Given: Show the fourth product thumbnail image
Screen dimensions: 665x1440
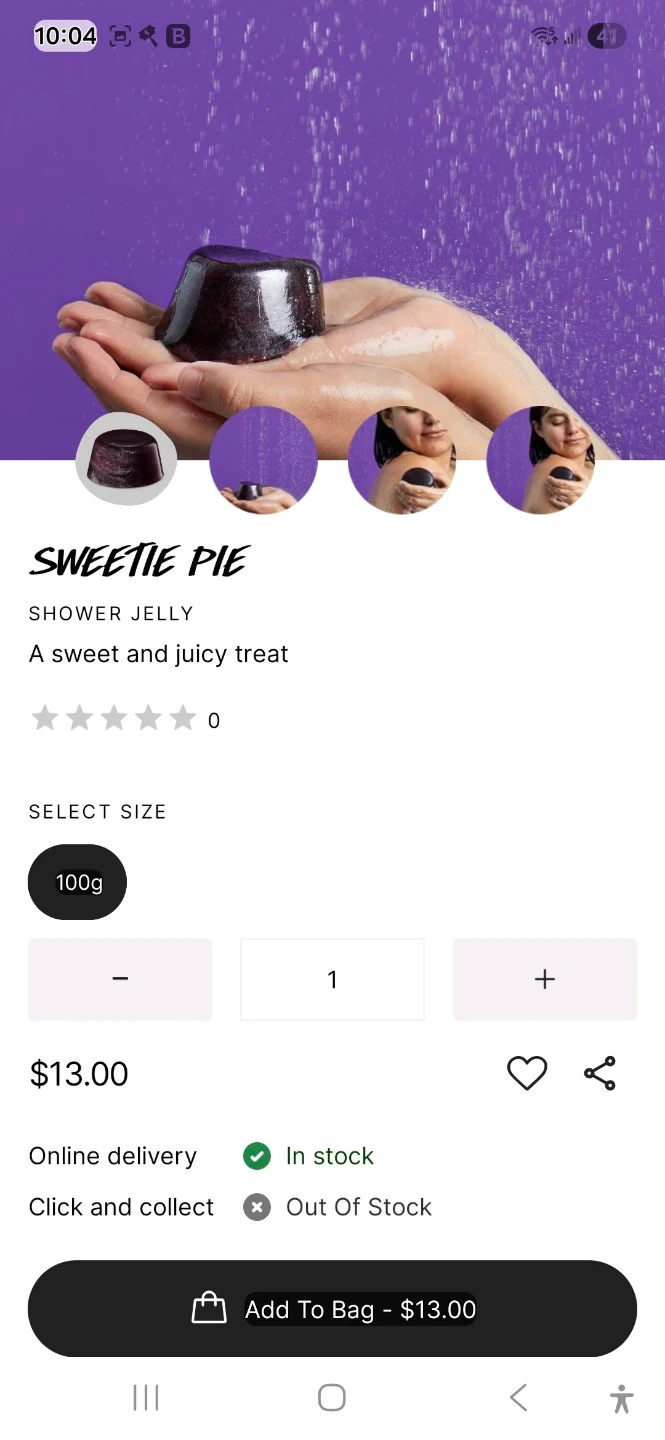Looking at the screenshot, I should (x=540, y=460).
